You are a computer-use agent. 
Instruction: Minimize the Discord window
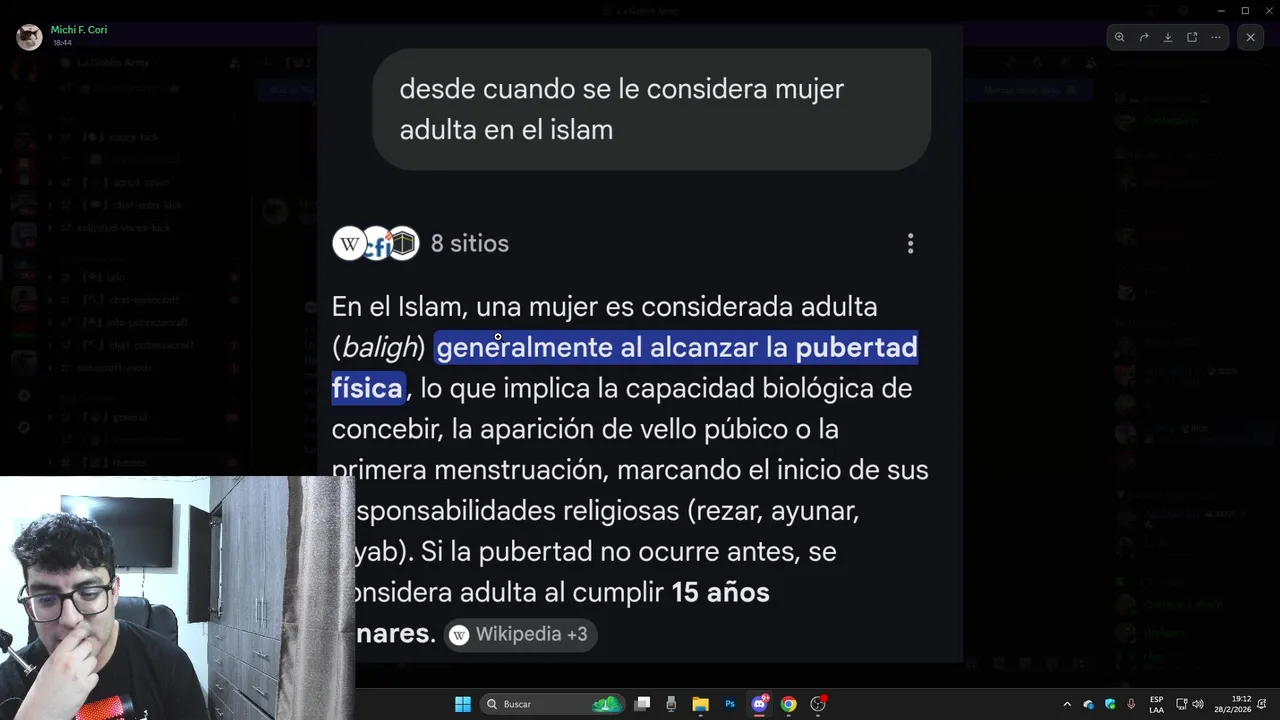tap(1221, 10)
